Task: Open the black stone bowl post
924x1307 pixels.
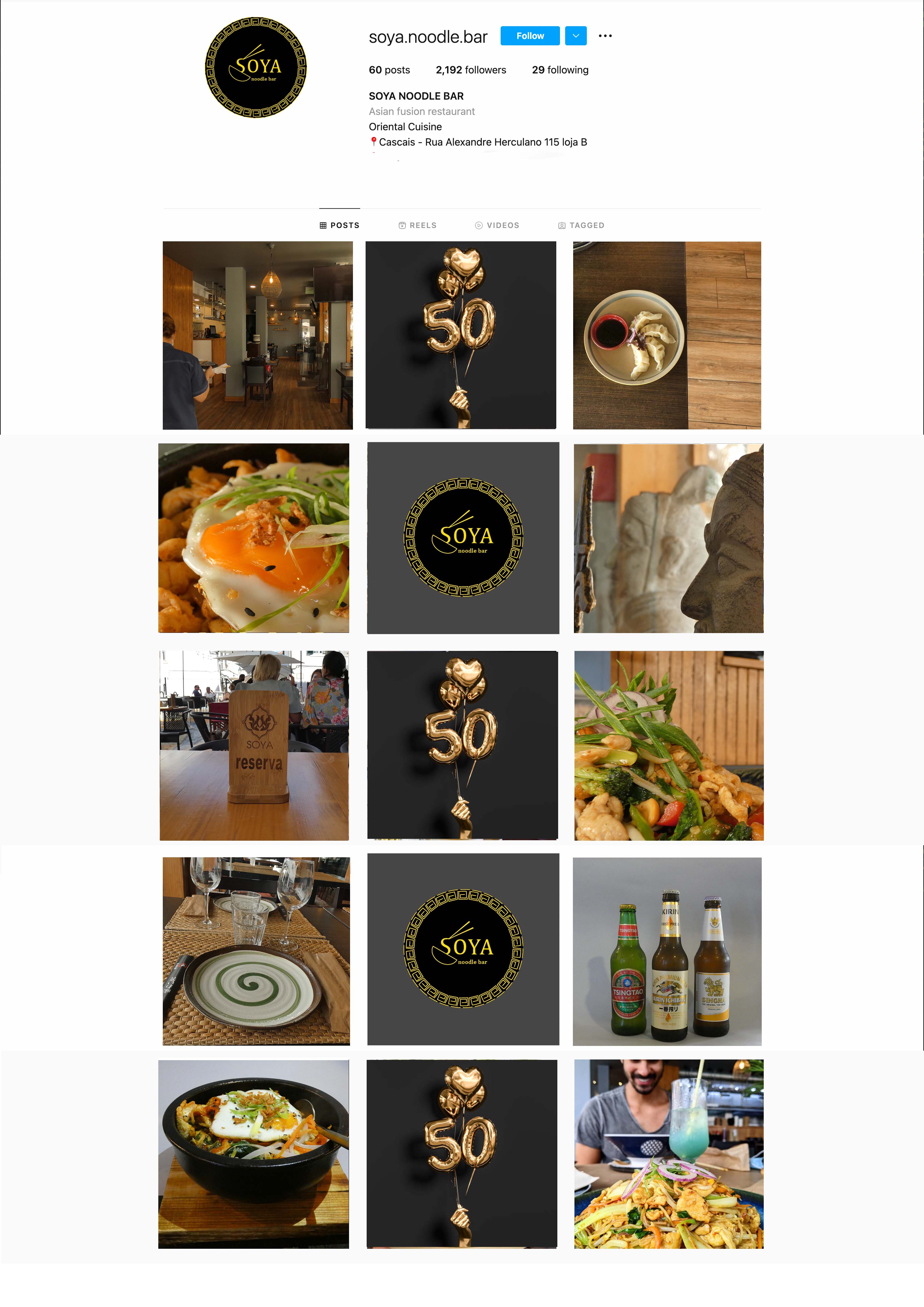Action: (x=254, y=1154)
